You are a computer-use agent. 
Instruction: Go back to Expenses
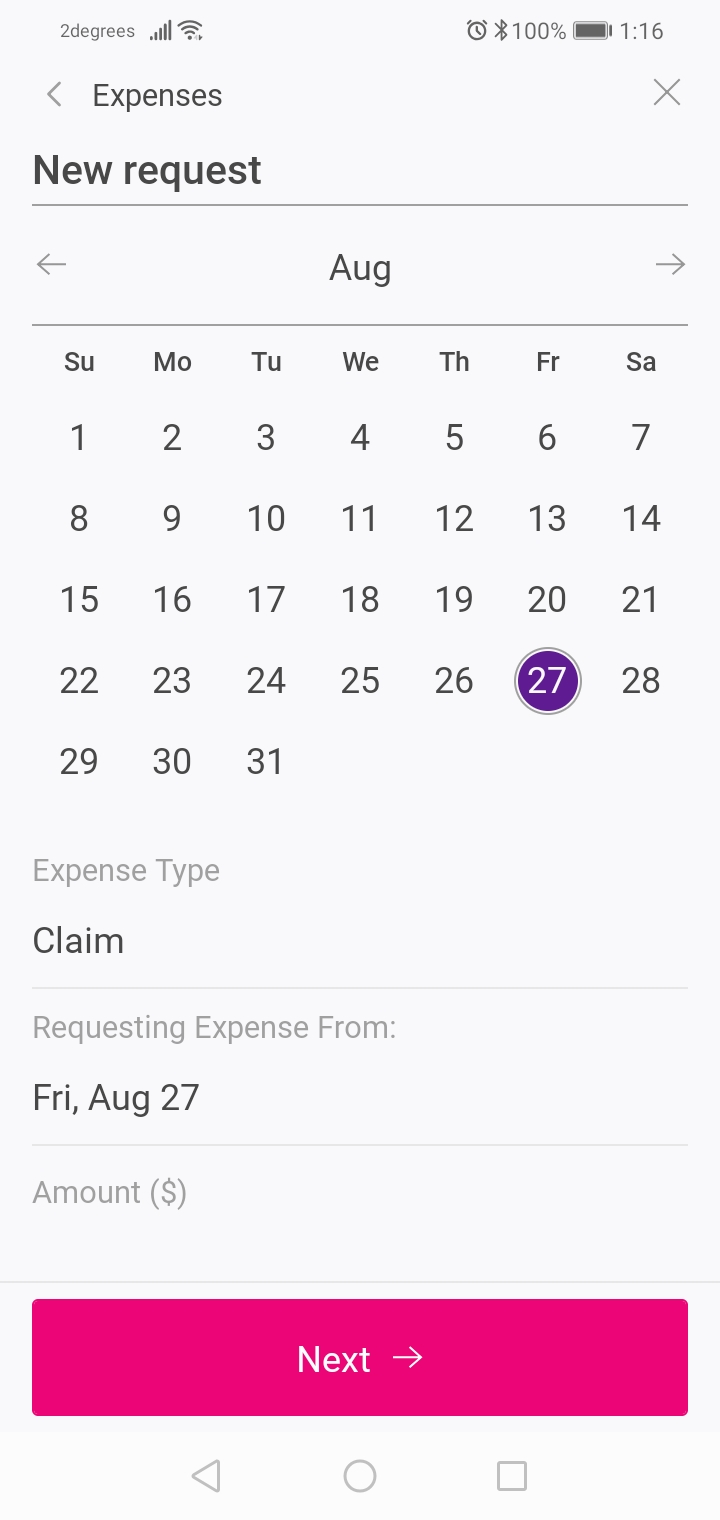click(x=55, y=95)
